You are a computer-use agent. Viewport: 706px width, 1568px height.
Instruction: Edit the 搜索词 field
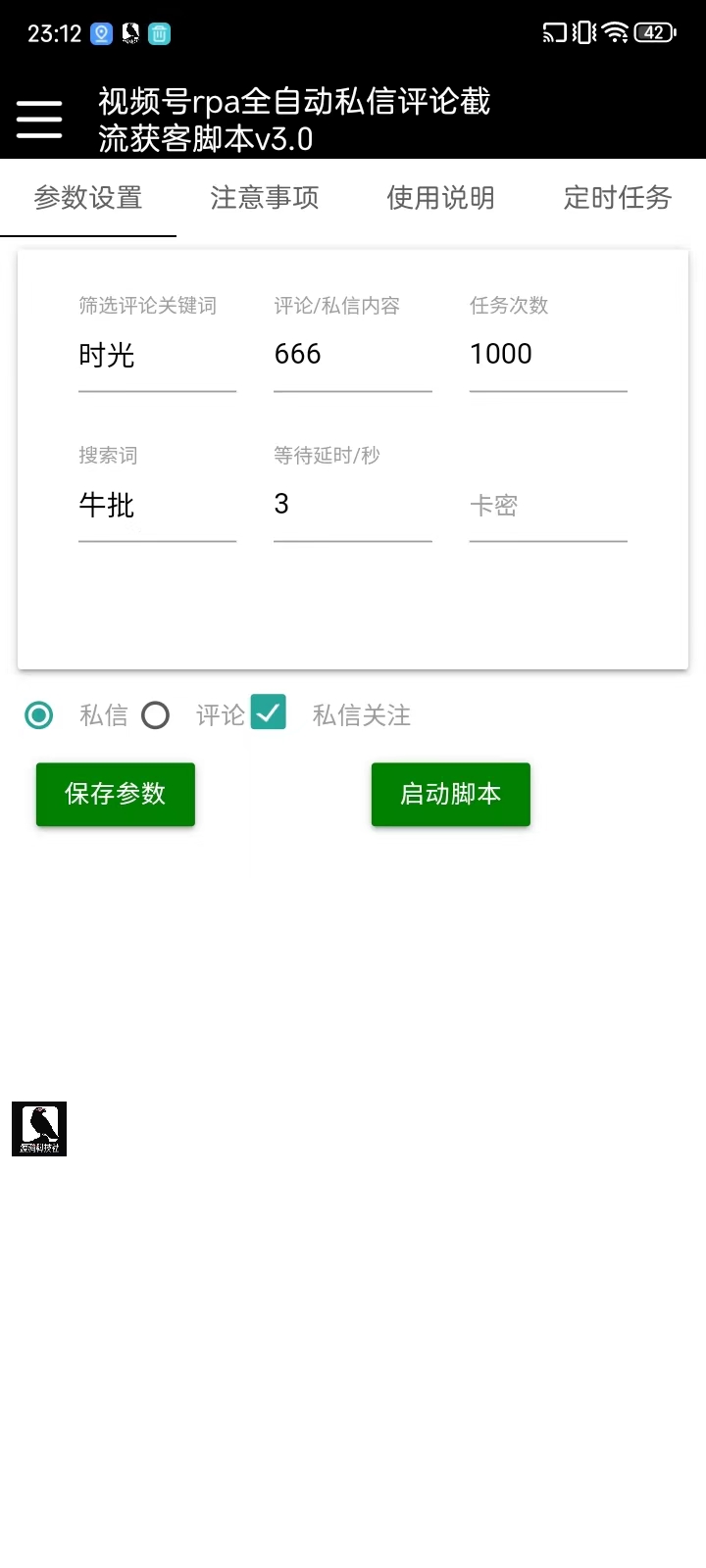pyautogui.click(x=157, y=505)
